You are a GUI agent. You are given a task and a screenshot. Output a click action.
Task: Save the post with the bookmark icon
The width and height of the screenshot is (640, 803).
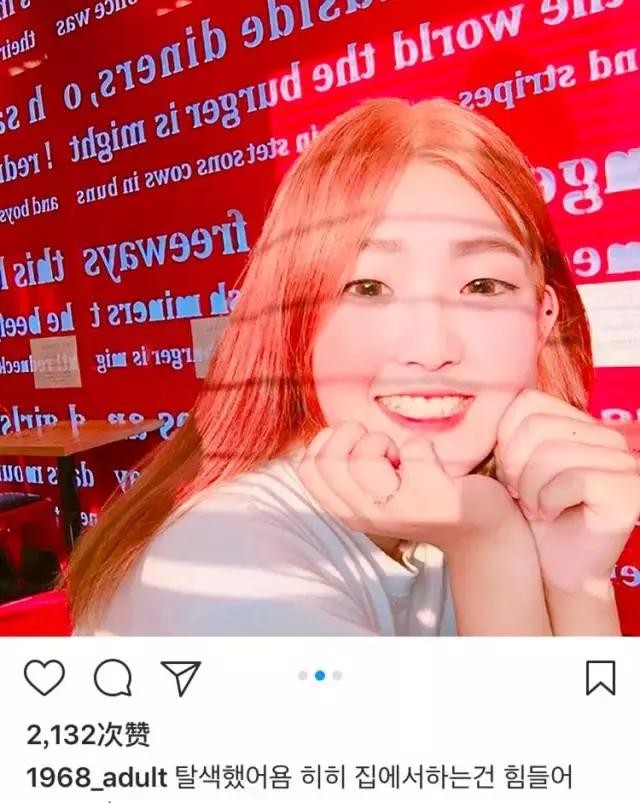(600, 678)
